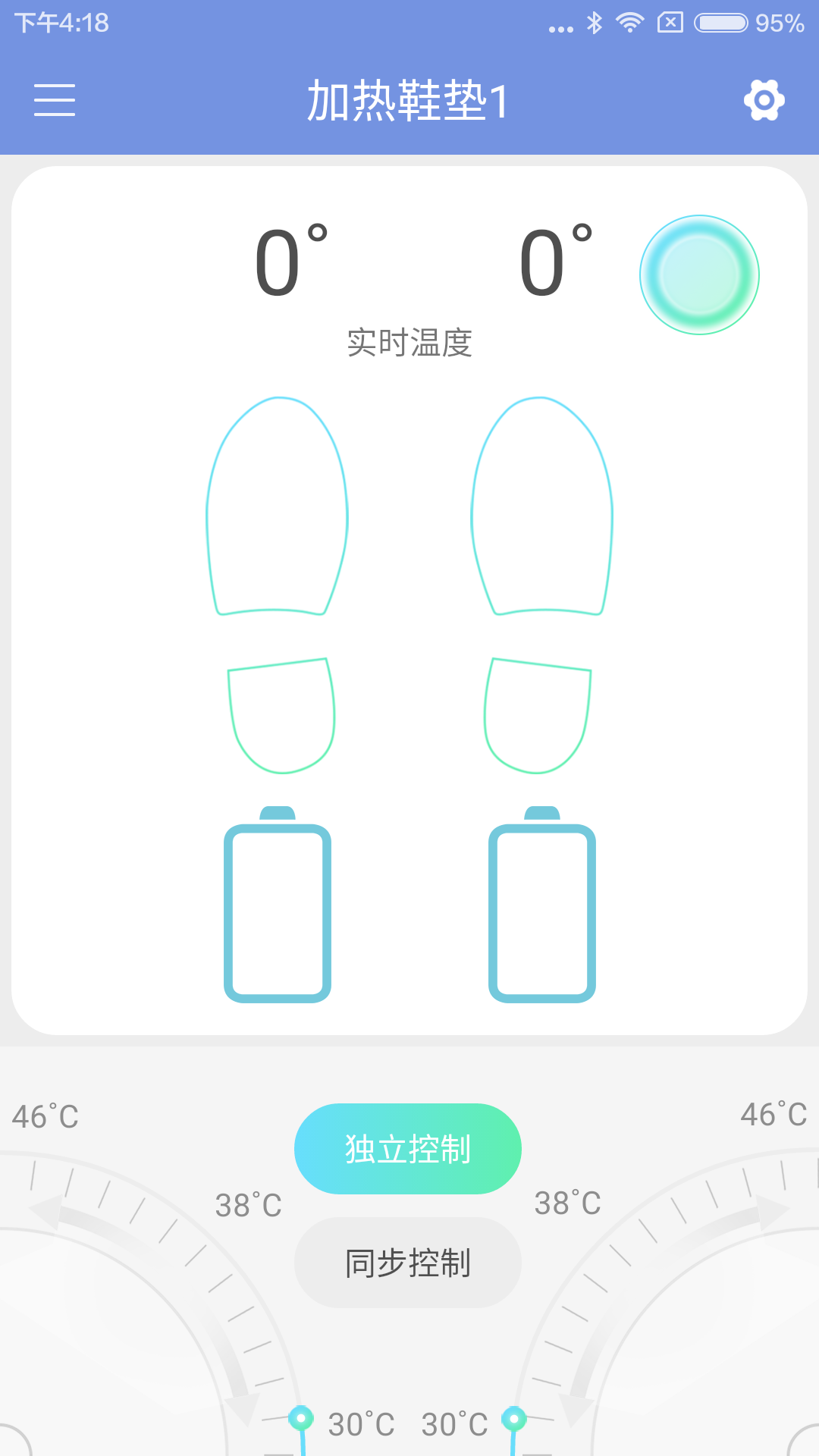Select 独立控制 independent control mode
This screenshot has width=819, height=1456.
click(x=408, y=1149)
